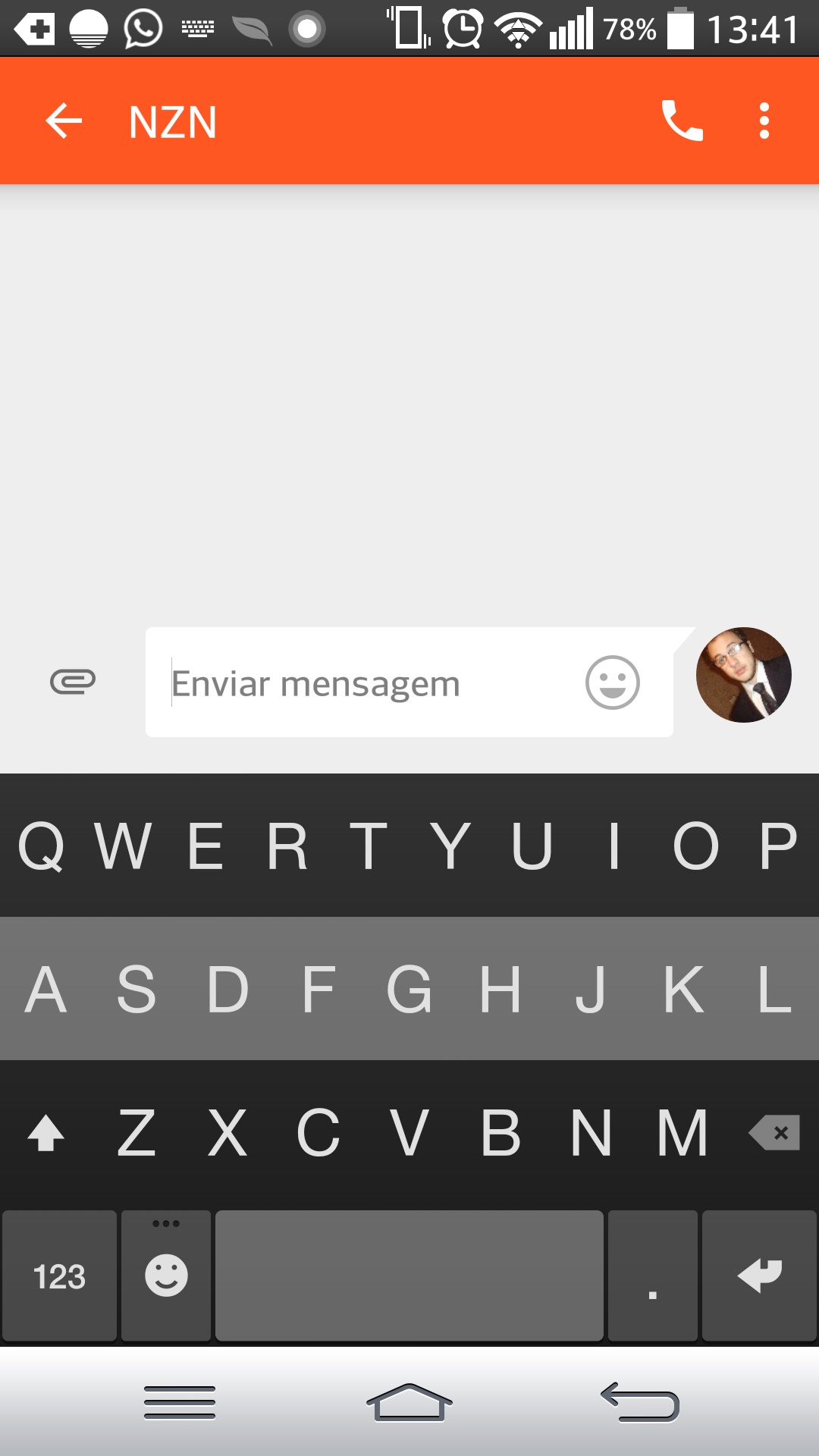Hit the keyboard backspace key
Image resolution: width=819 pixels, height=1456 pixels.
(775, 1133)
